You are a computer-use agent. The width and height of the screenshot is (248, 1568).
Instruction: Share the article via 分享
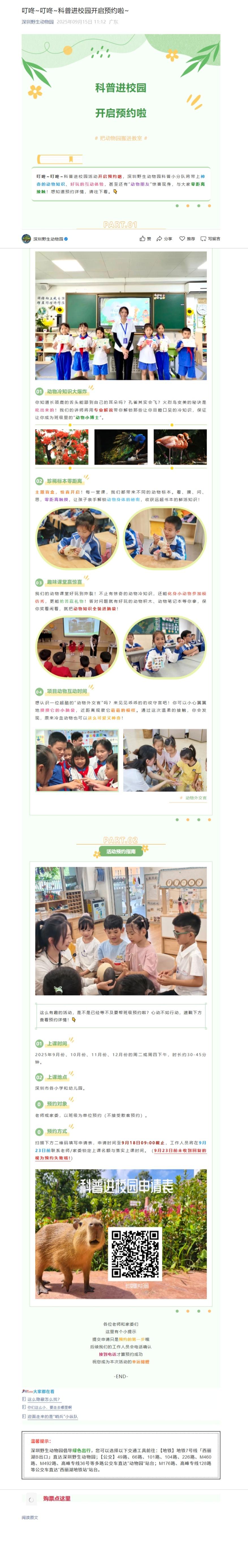[x=164, y=239]
